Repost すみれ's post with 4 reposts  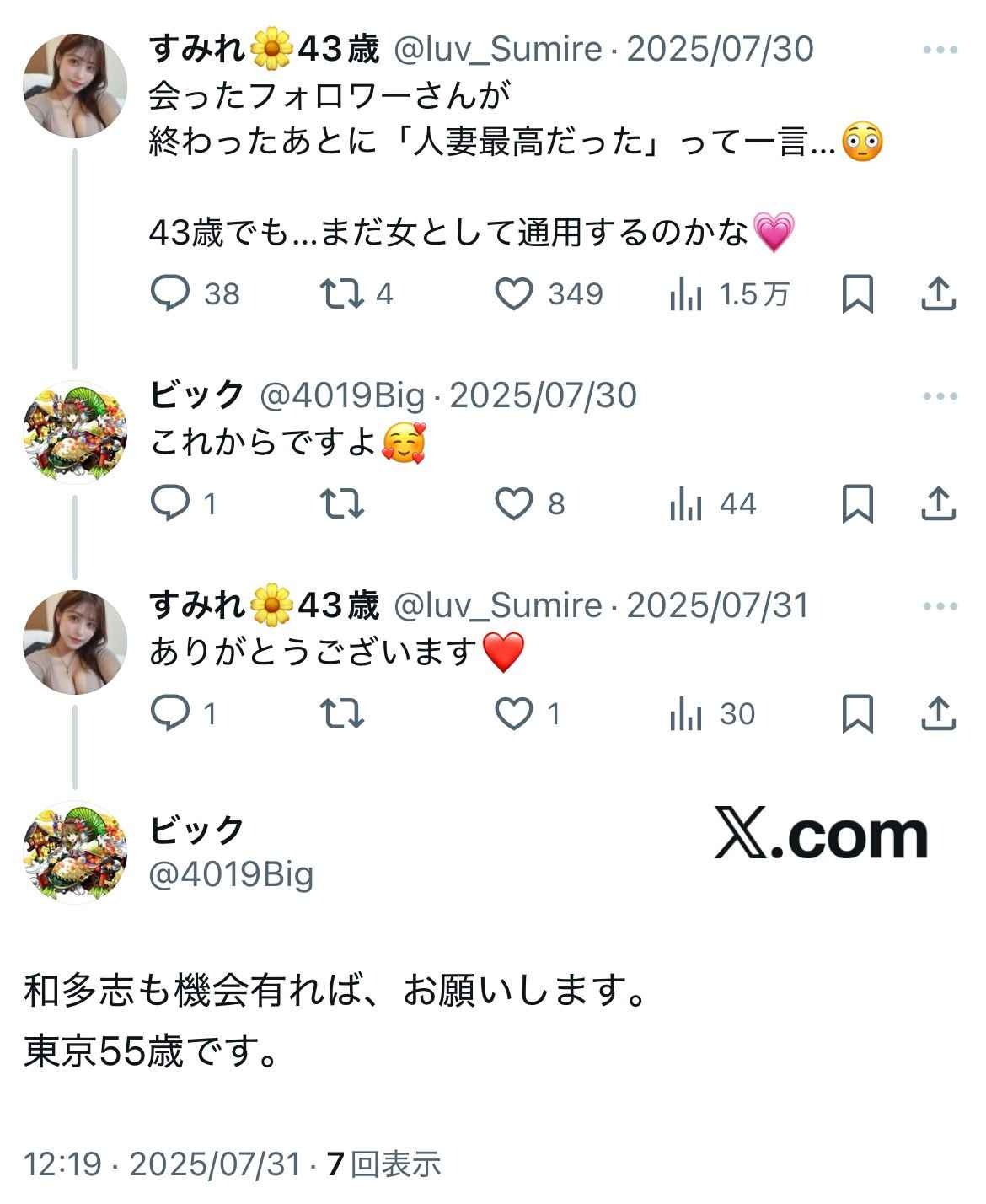tap(341, 294)
